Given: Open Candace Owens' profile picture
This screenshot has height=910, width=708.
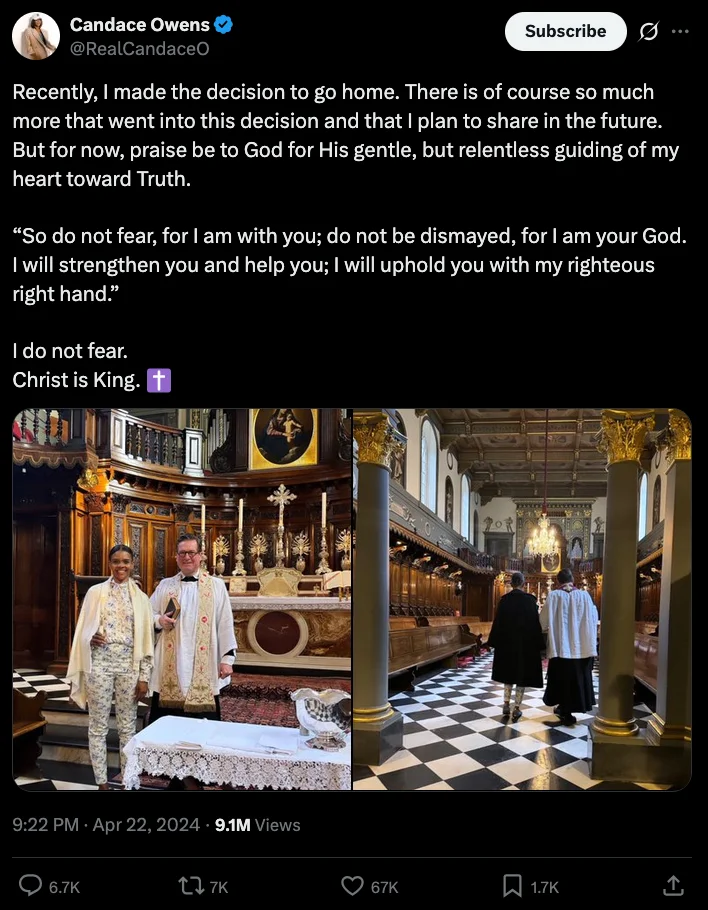Looking at the screenshot, I should click(x=35, y=36).
